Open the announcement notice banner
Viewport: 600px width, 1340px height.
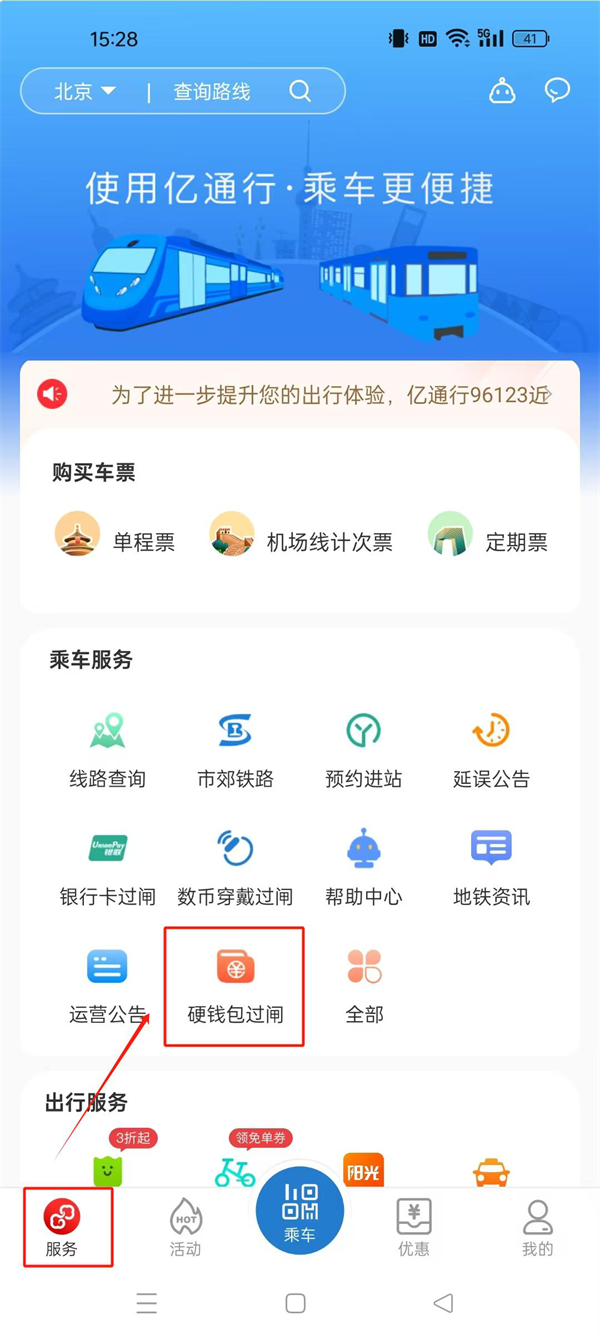click(300, 394)
